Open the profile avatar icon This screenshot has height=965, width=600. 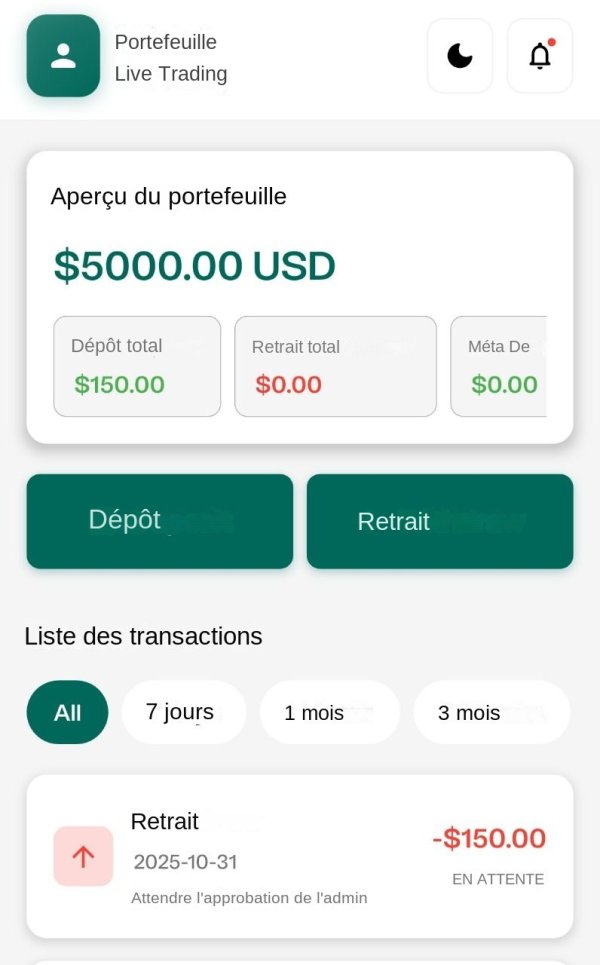pos(63,56)
